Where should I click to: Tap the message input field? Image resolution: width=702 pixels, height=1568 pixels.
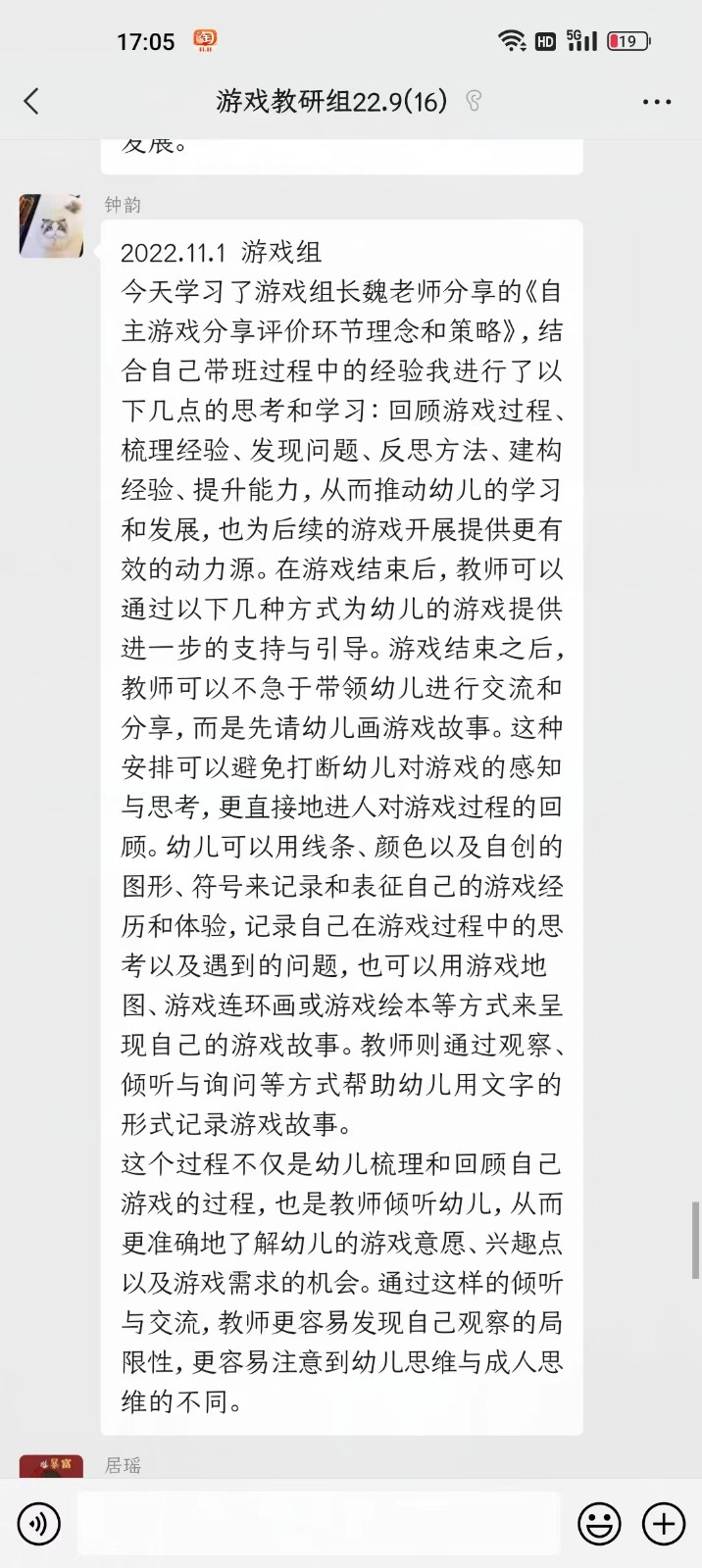click(319, 1524)
